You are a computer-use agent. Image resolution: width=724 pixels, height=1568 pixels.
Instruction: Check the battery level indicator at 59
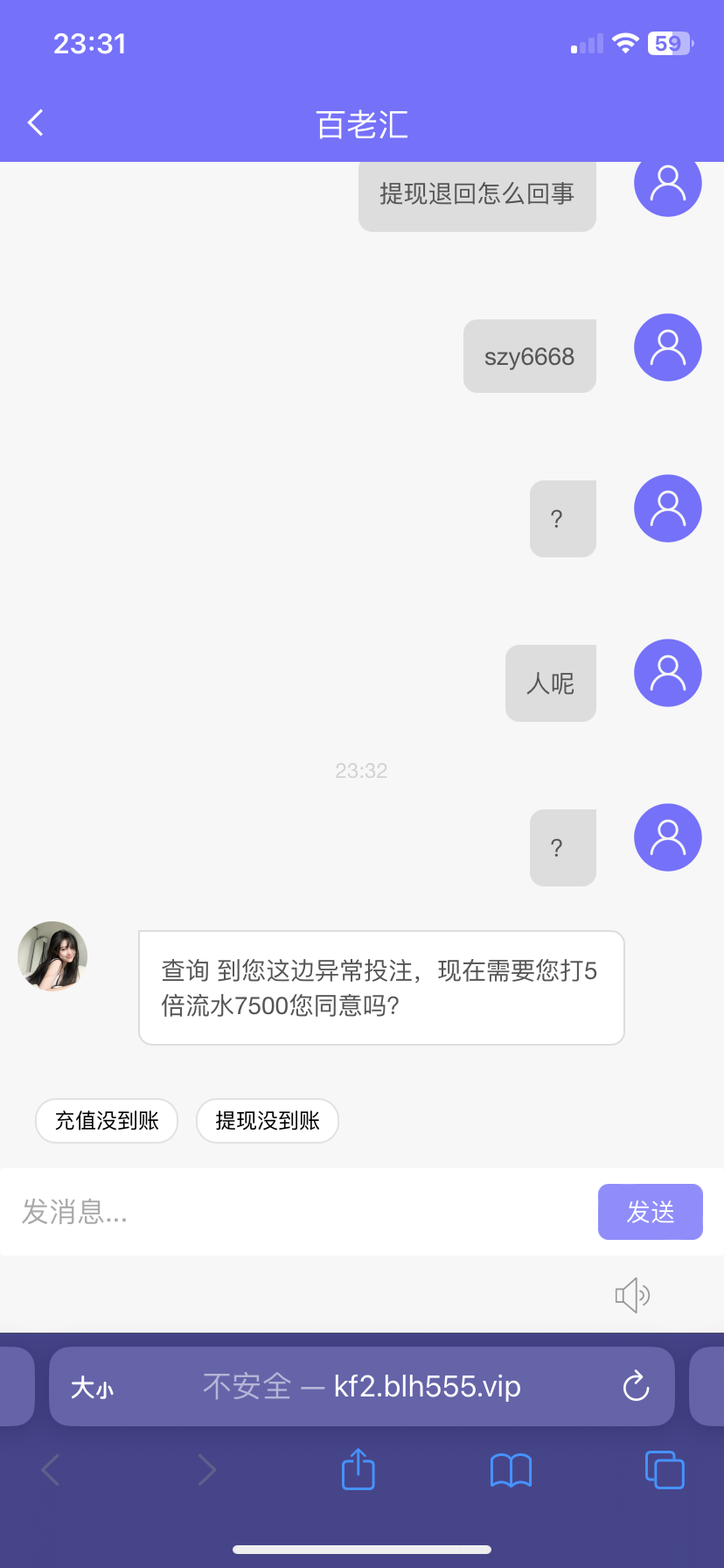[668, 42]
